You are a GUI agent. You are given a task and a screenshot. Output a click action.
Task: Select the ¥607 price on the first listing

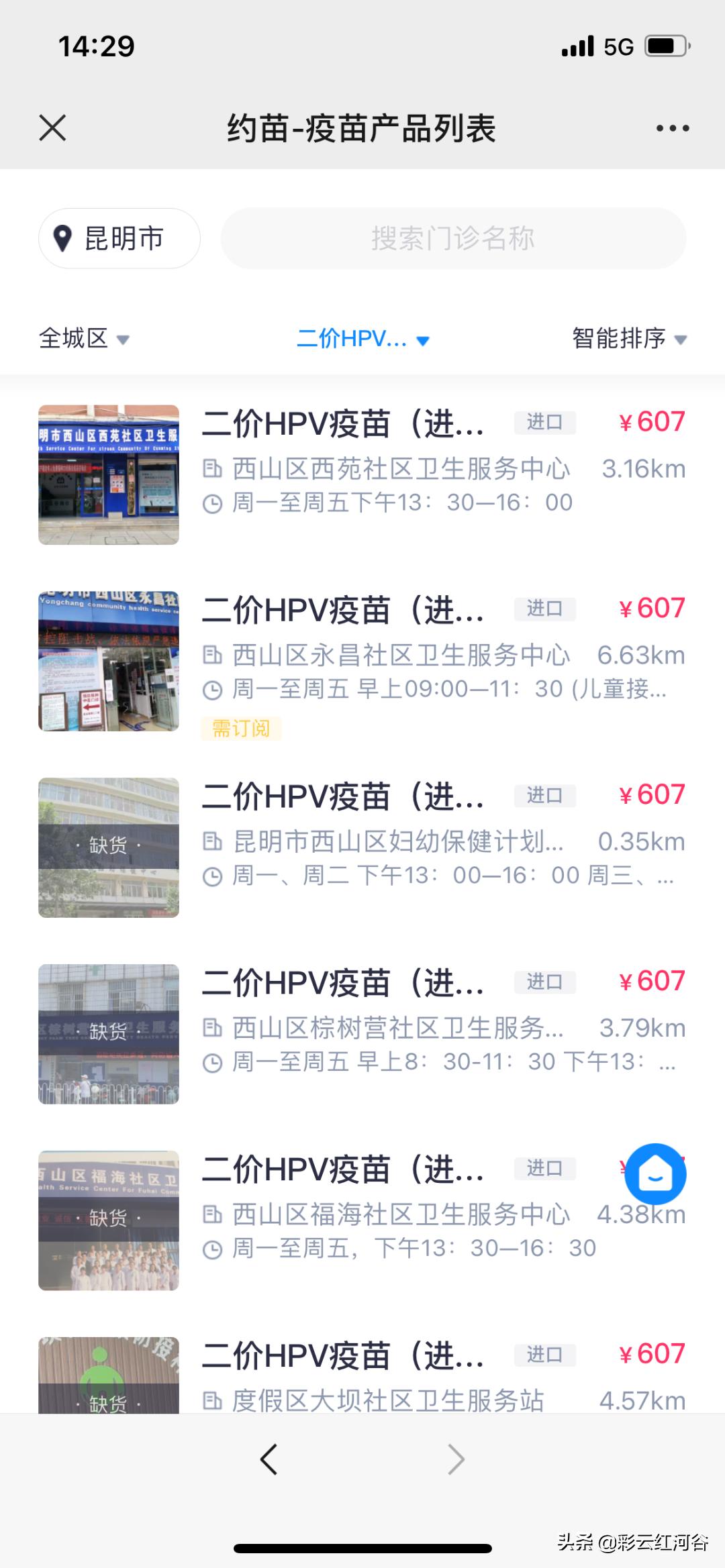click(652, 421)
